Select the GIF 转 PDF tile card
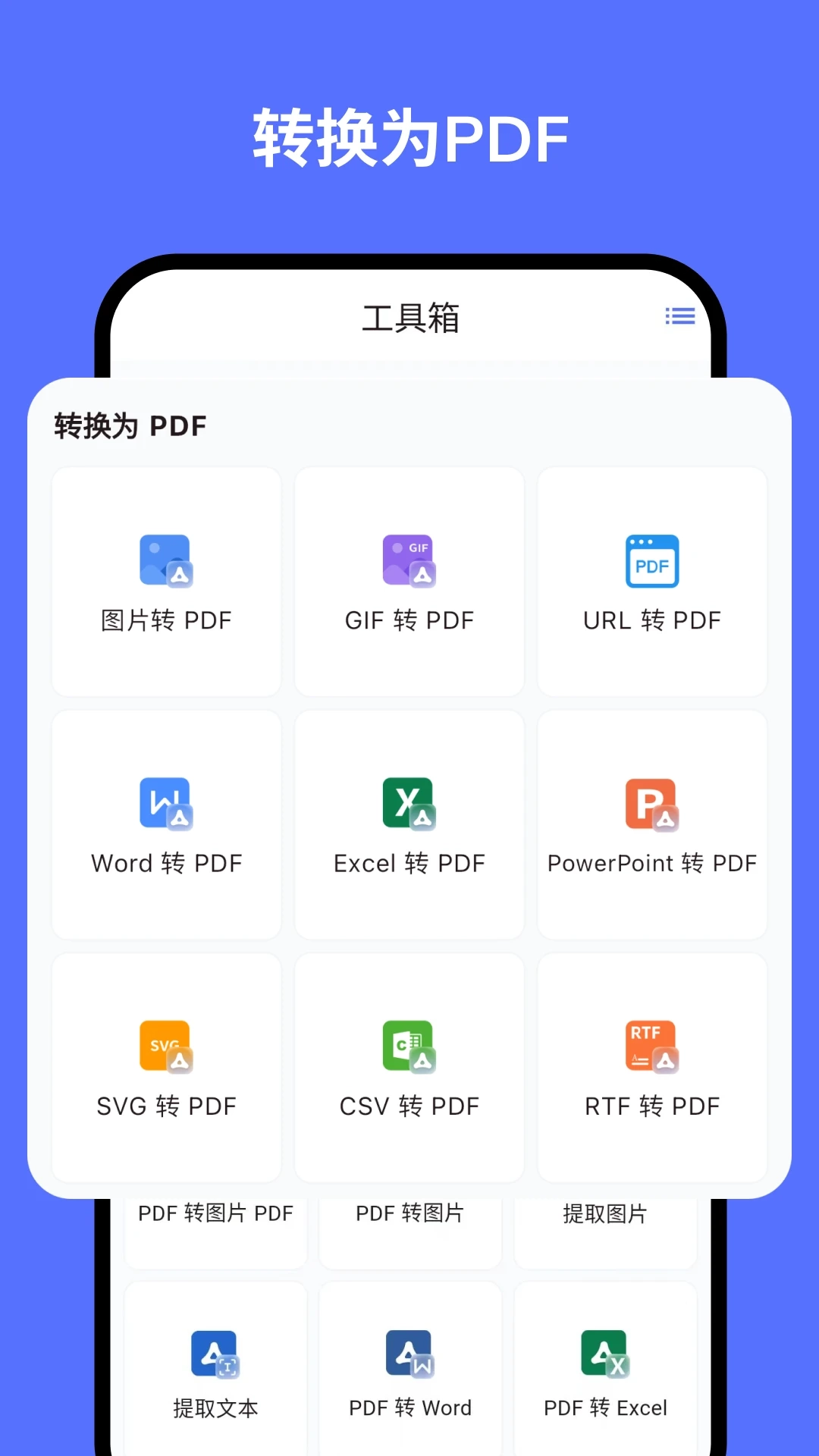 point(409,581)
